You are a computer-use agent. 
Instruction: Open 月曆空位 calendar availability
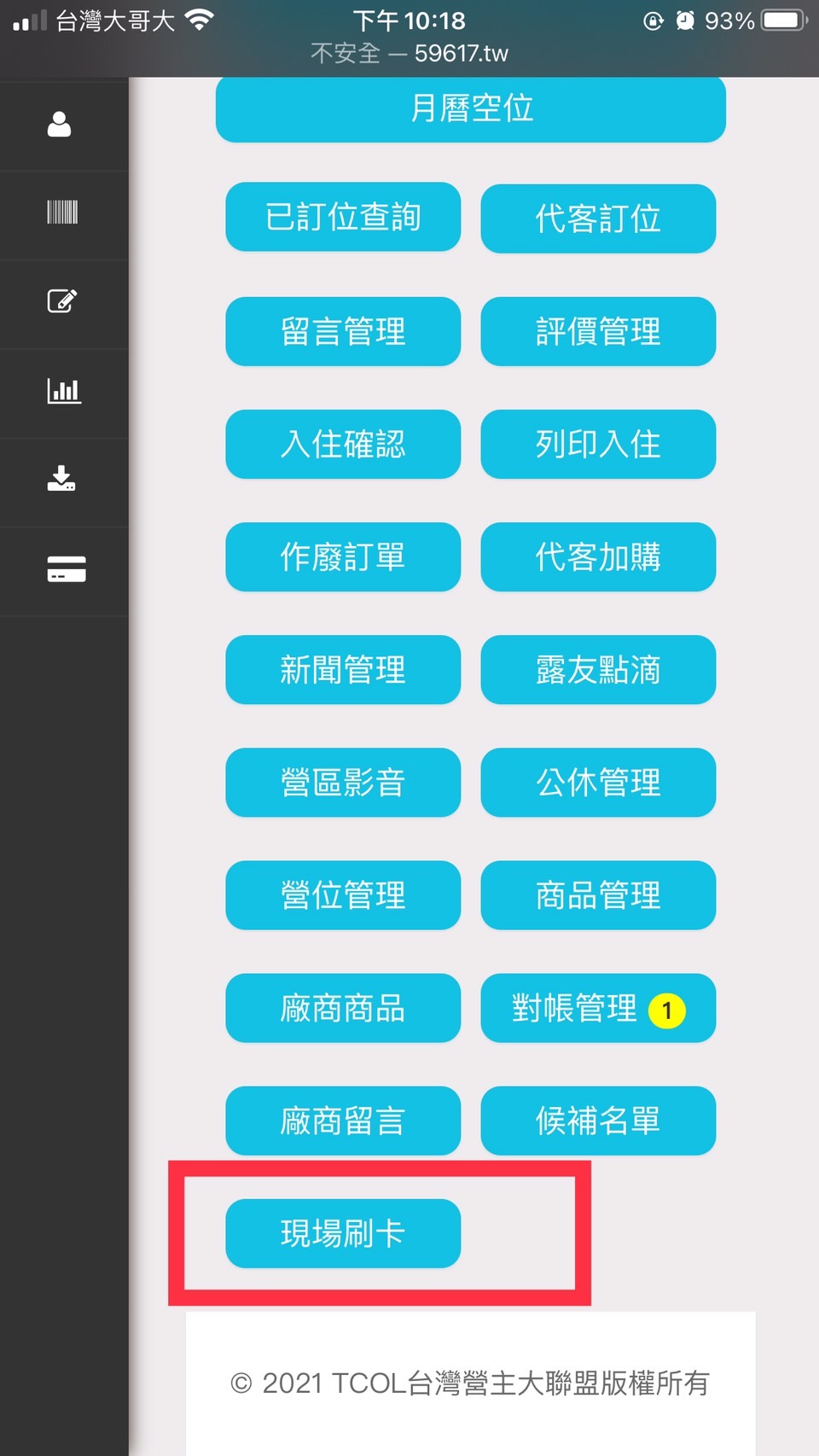click(471, 108)
